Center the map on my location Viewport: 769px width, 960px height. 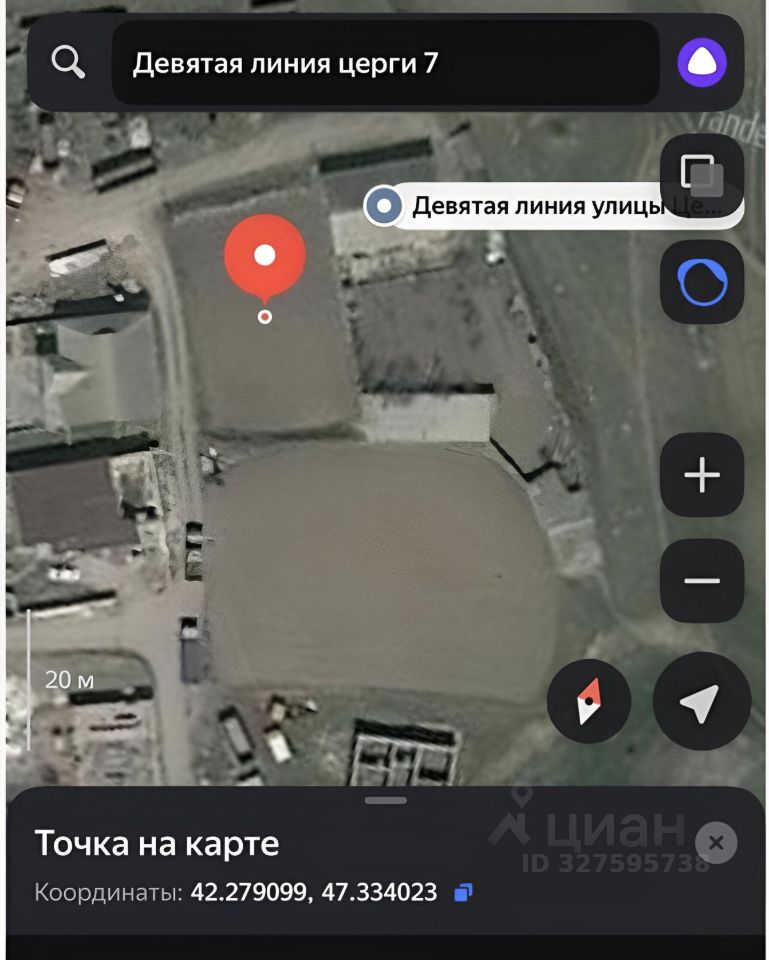[701, 701]
